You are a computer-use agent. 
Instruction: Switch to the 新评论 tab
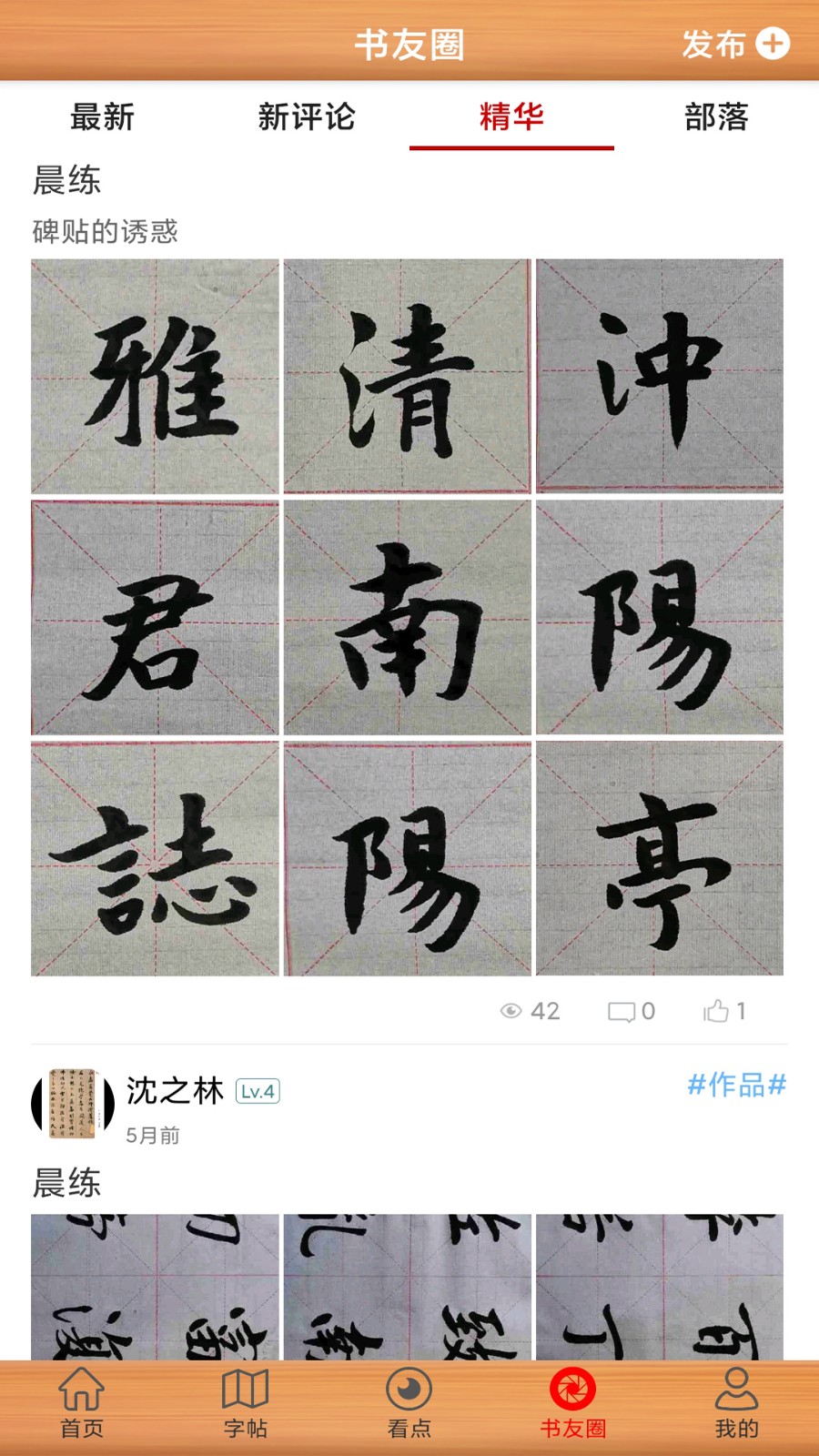pos(307,117)
